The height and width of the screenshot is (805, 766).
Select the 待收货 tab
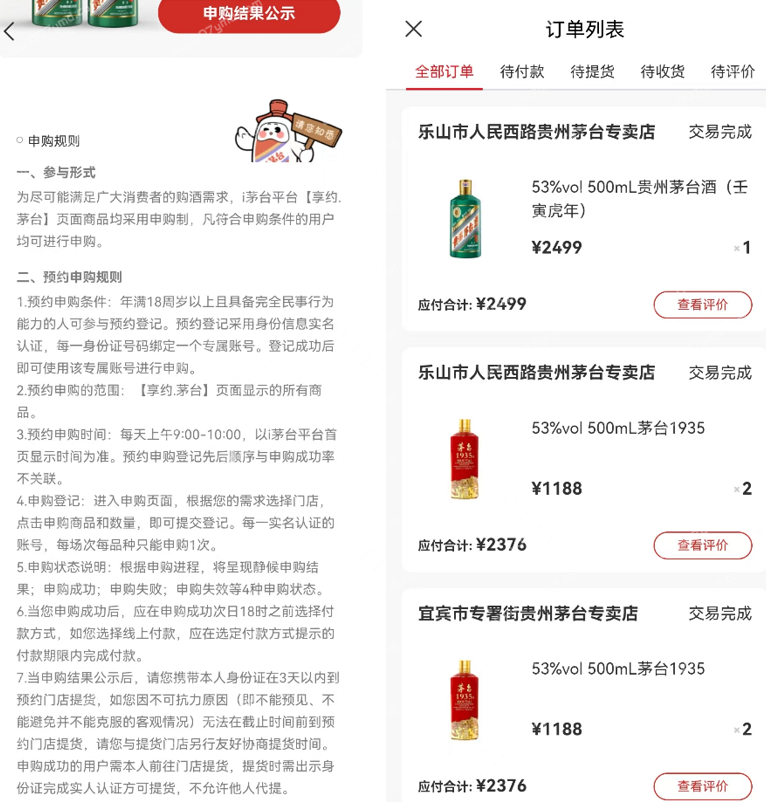click(662, 72)
